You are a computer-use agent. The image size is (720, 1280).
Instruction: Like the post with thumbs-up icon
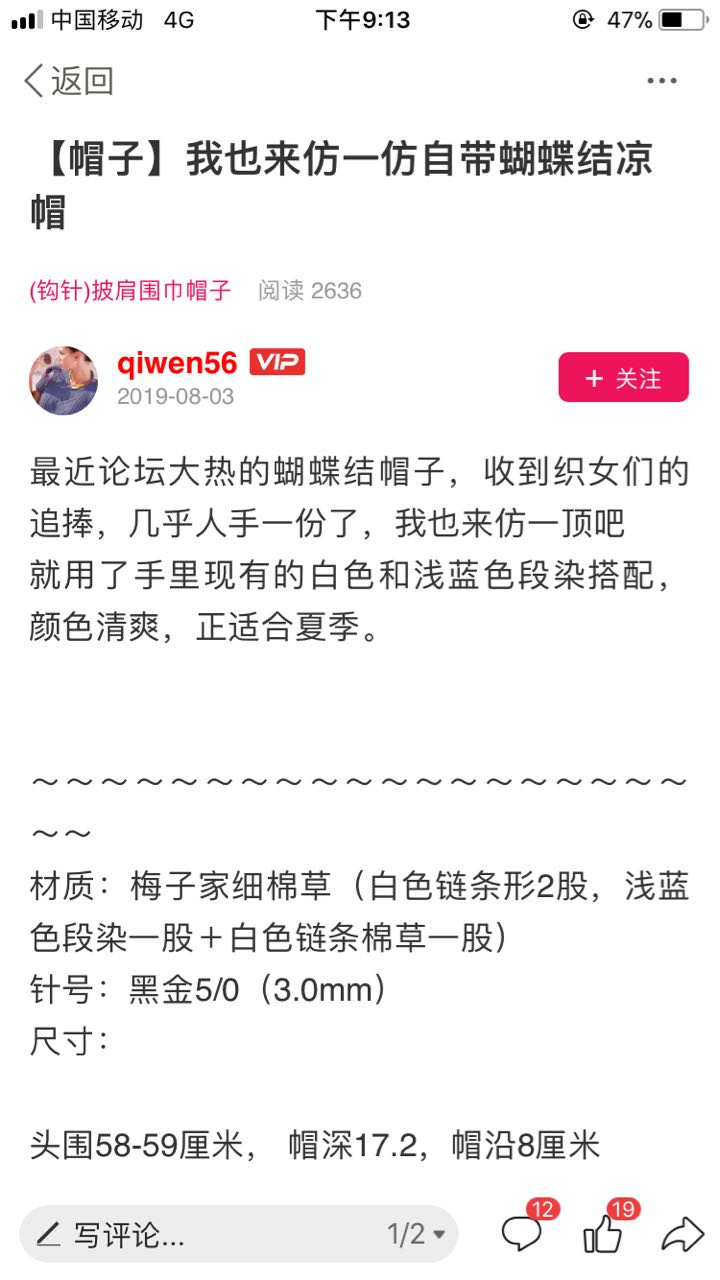604,1231
